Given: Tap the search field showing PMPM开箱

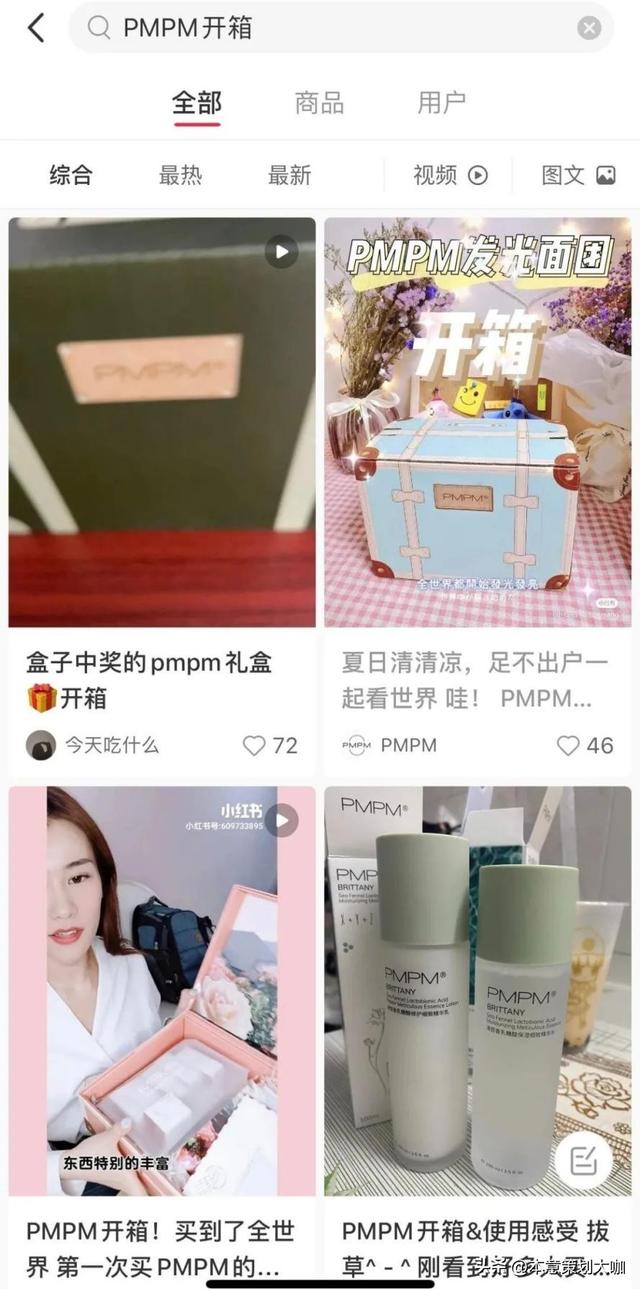Looking at the screenshot, I should click(330, 28).
